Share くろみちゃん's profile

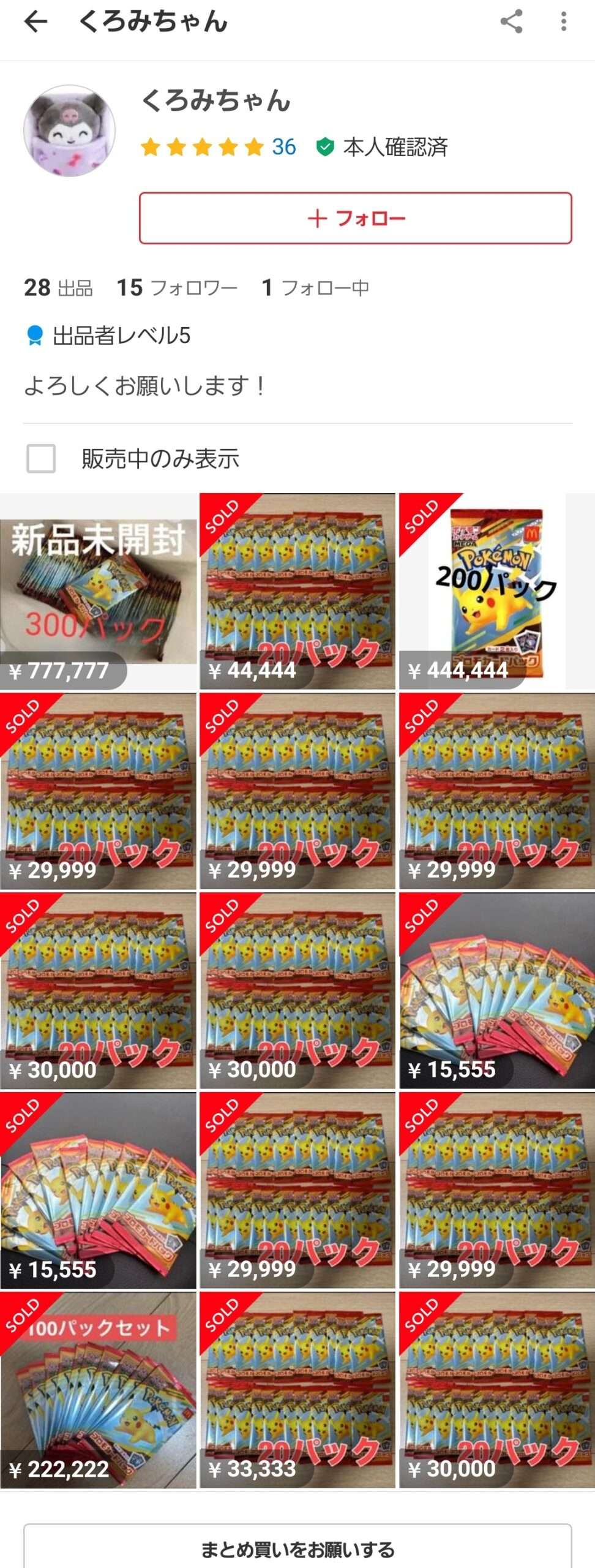point(511,21)
